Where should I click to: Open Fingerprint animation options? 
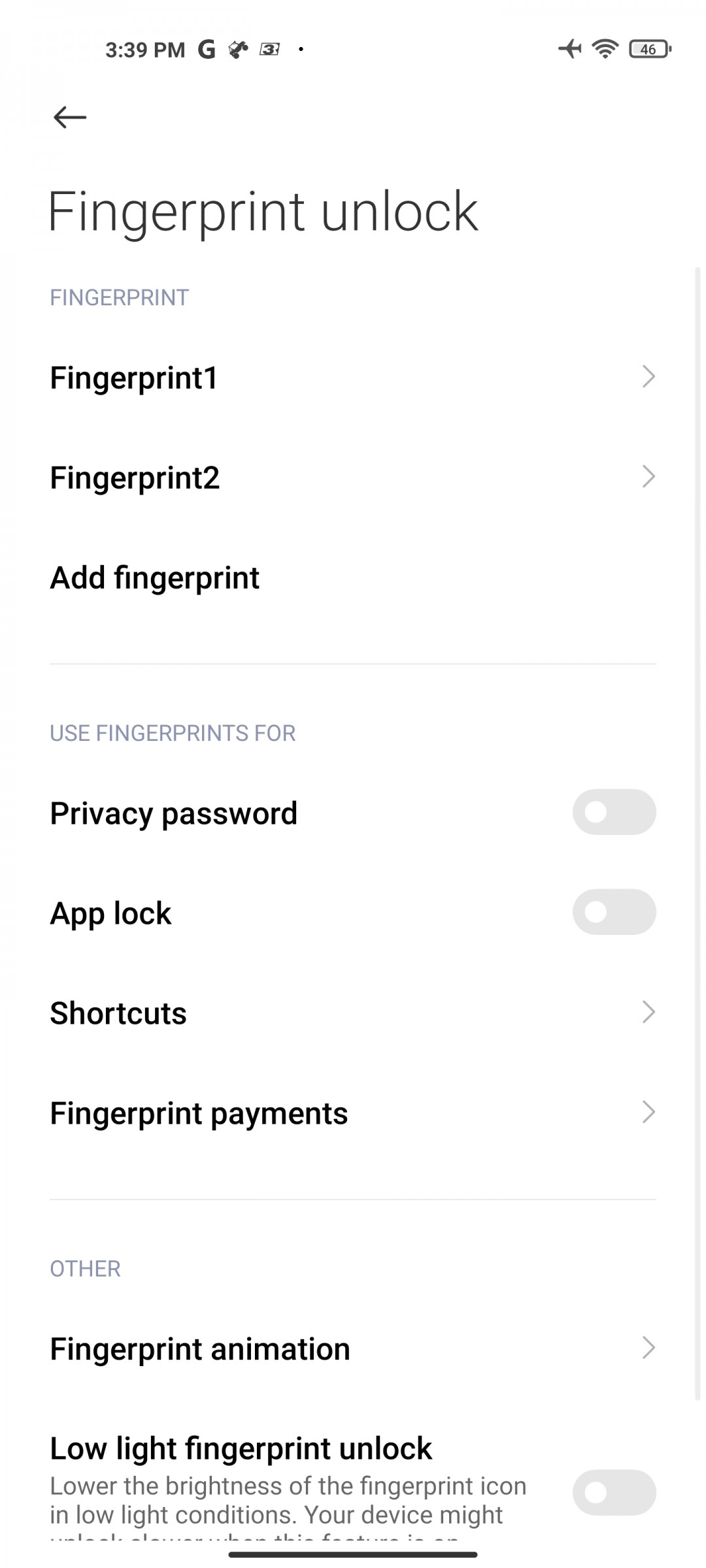[353, 1348]
